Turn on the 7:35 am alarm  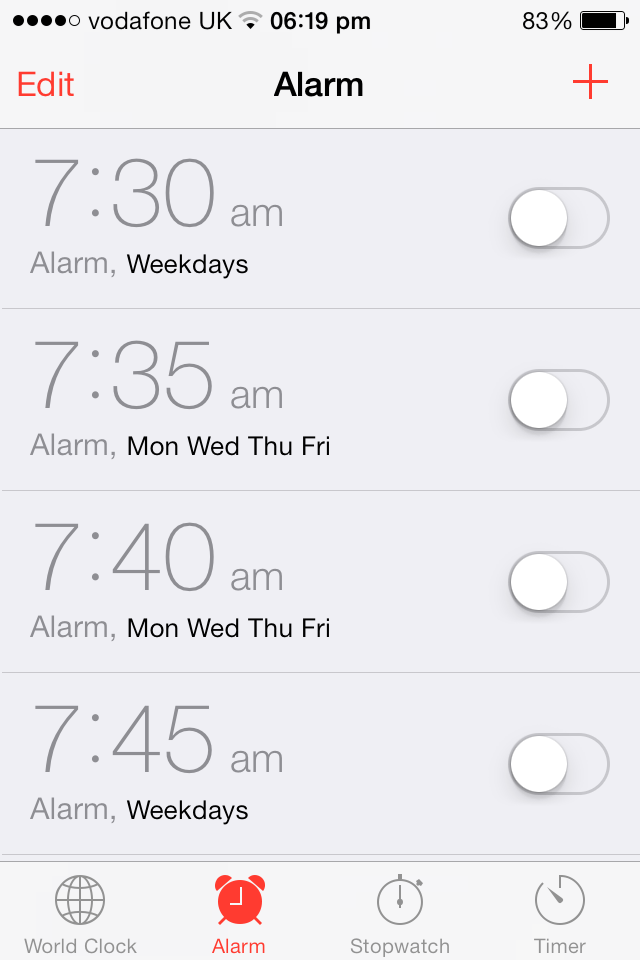pyautogui.click(x=558, y=400)
